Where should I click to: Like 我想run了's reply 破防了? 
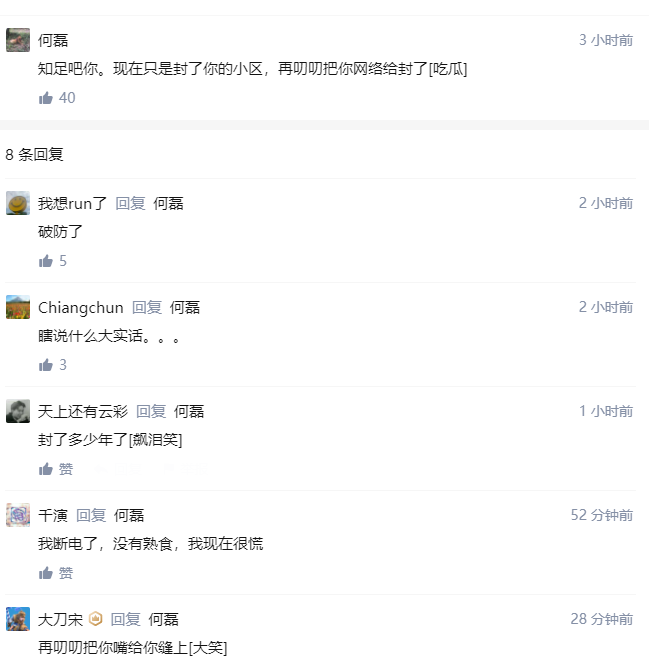(x=46, y=261)
